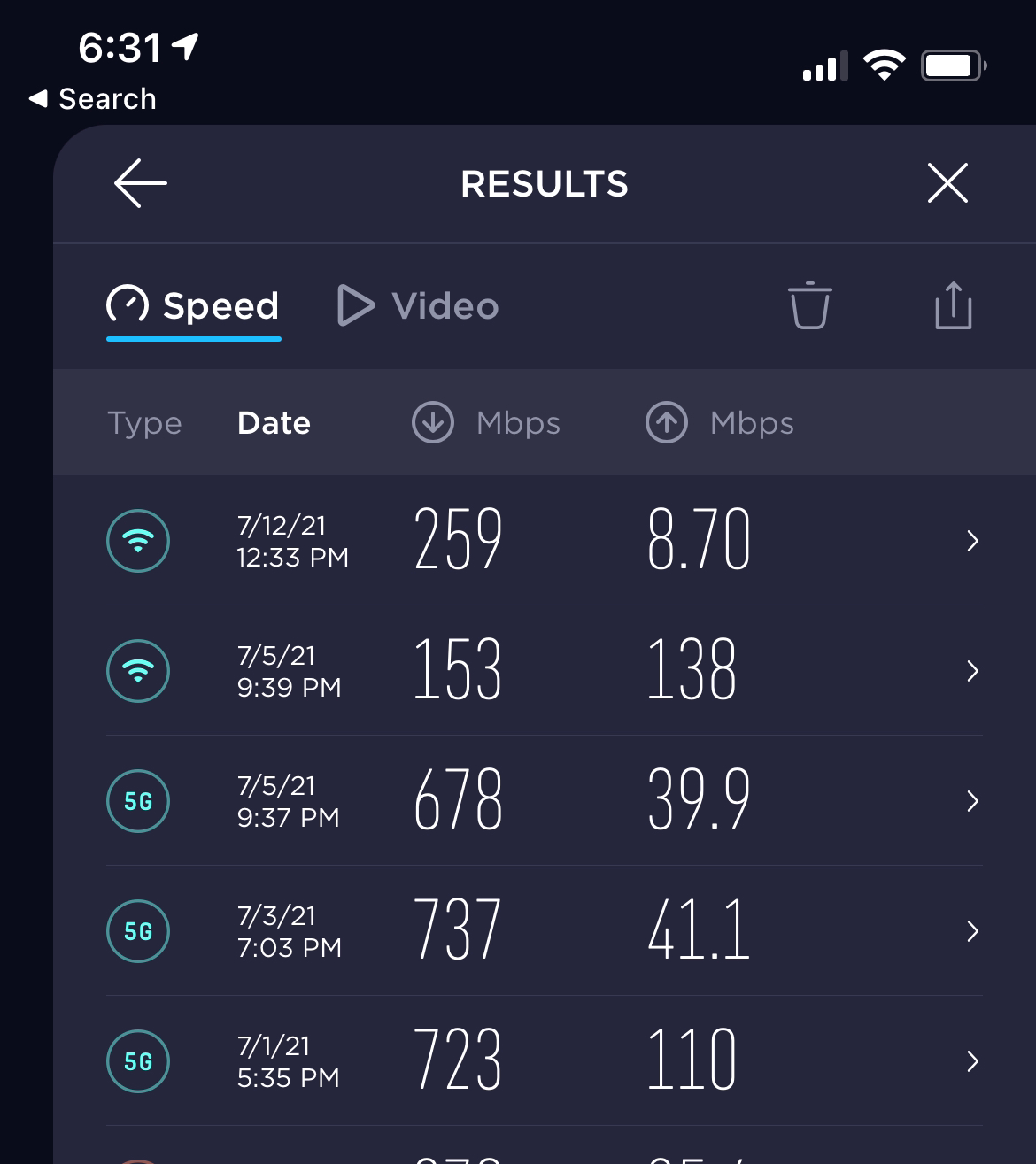Sort by upload Mbps column
The image size is (1036, 1164).
pos(720,423)
